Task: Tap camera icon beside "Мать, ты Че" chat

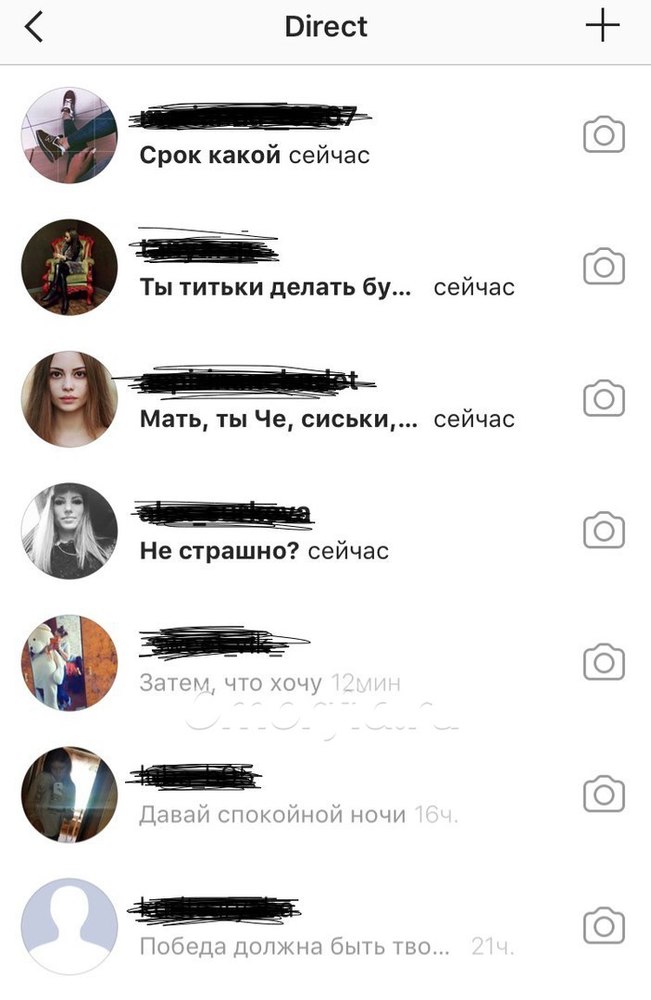Action: click(603, 399)
